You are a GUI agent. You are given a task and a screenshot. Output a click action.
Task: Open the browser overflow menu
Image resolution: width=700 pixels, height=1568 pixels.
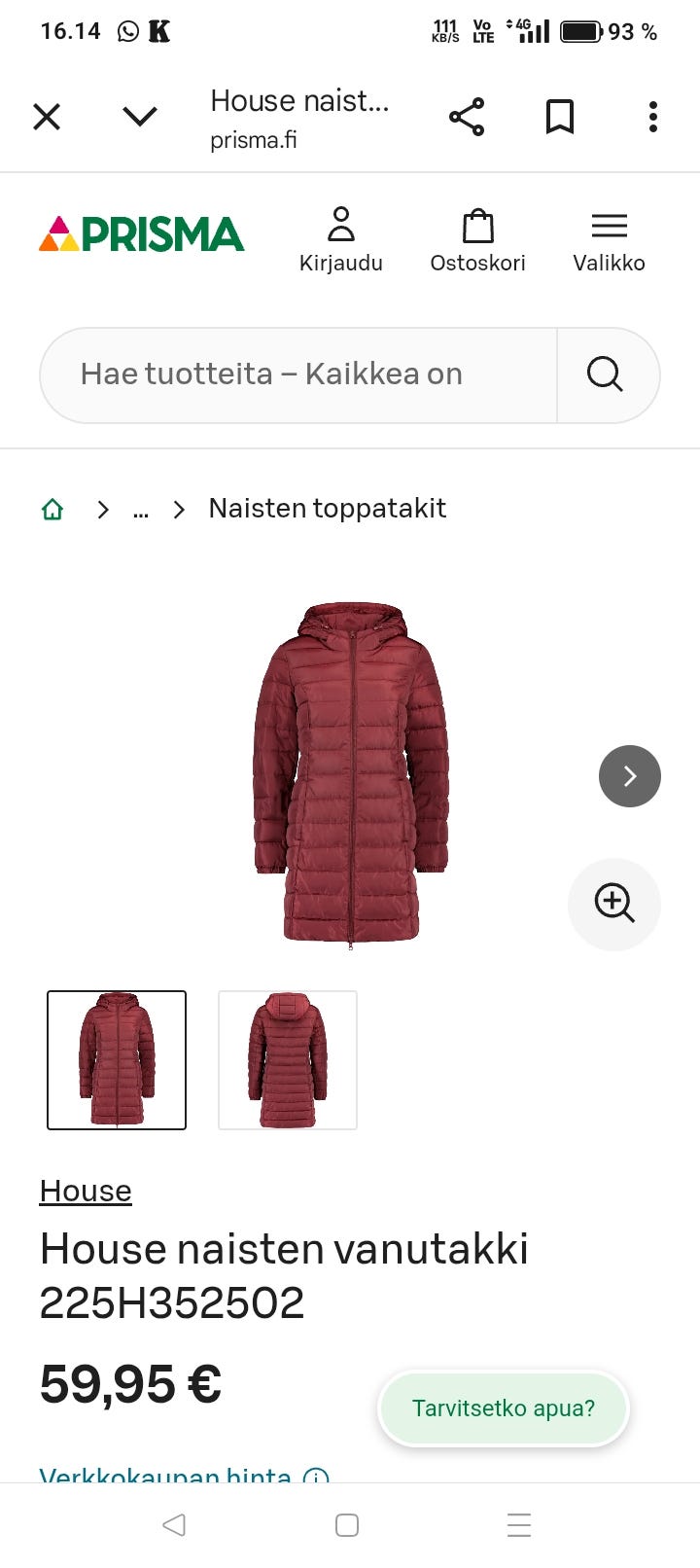(652, 118)
